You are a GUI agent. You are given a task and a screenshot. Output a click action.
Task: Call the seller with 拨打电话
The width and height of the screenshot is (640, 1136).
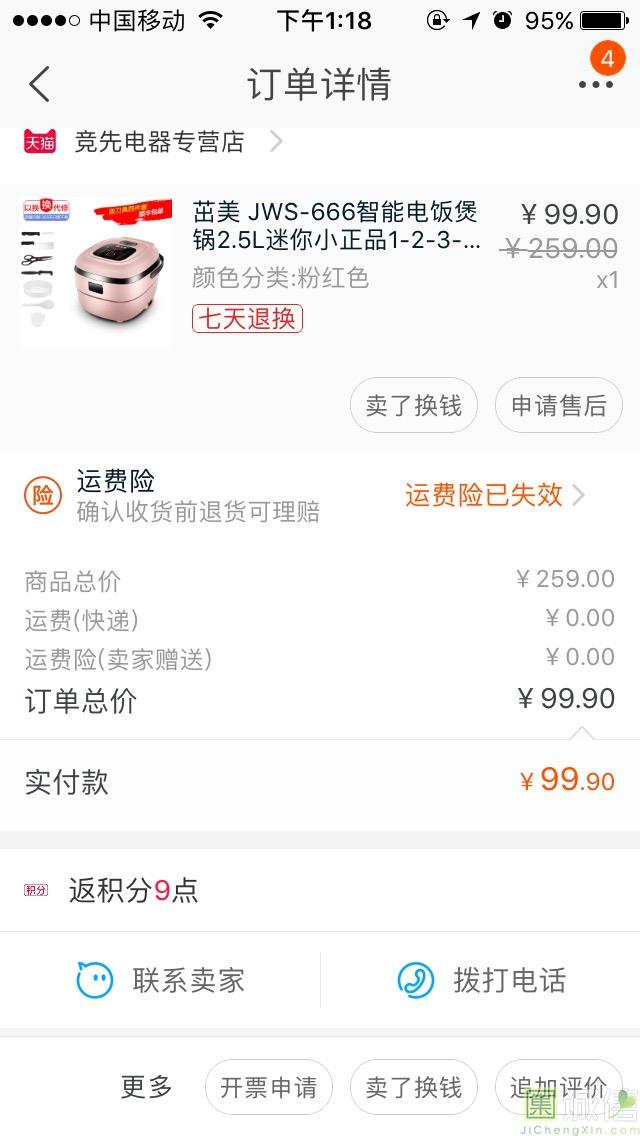(482, 980)
